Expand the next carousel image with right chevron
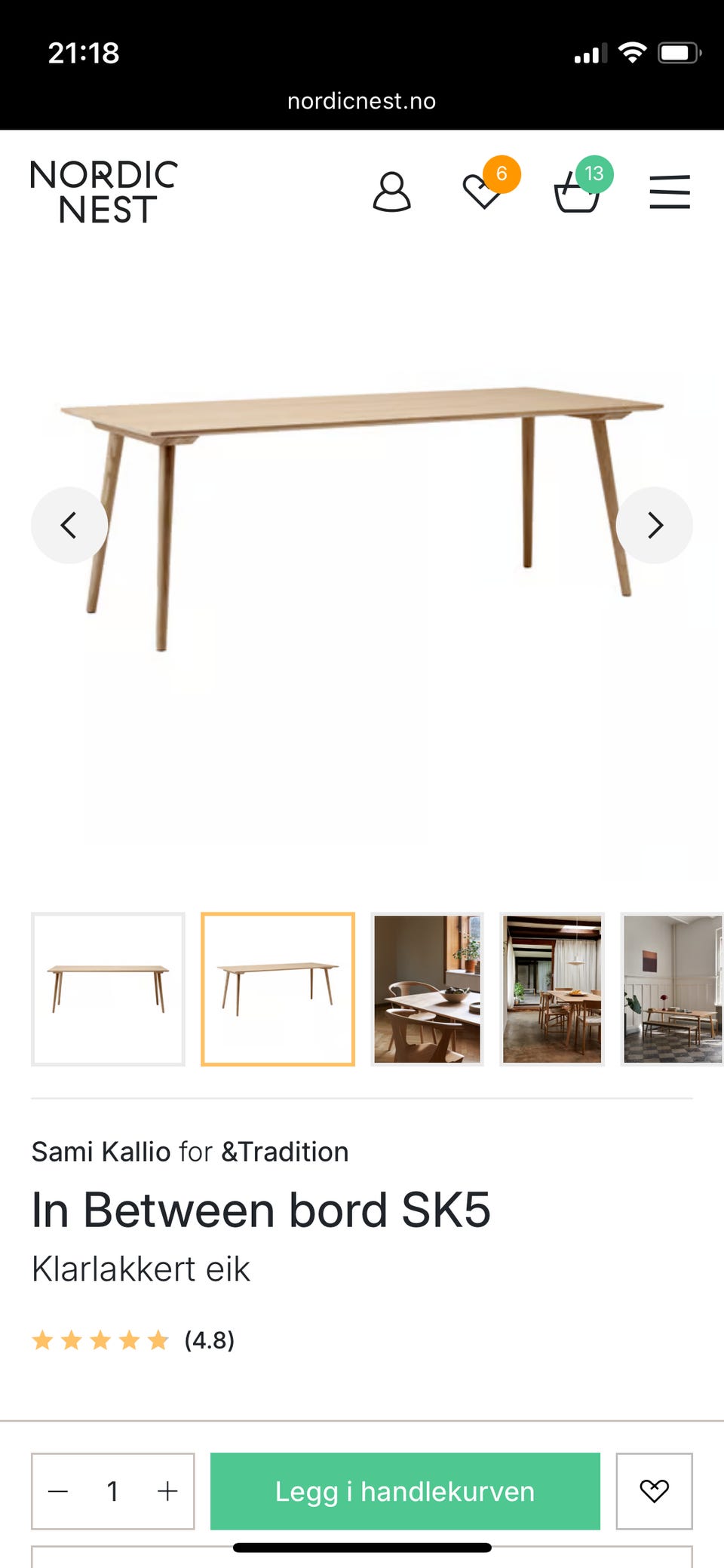Viewport: 724px width, 1568px height. point(655,524)
